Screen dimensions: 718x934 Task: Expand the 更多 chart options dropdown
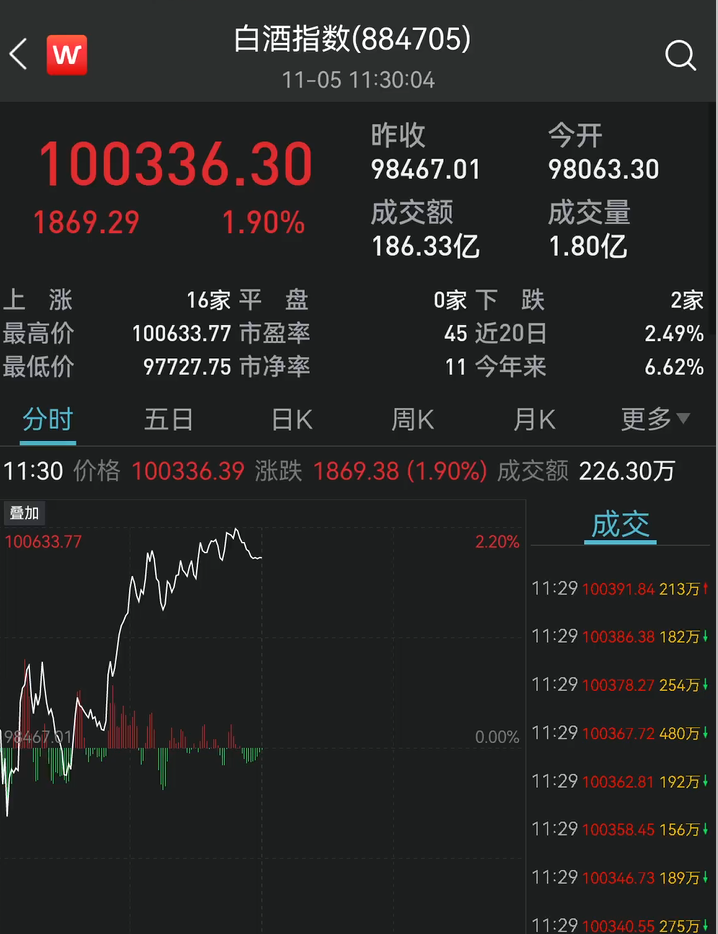point(655,419)
